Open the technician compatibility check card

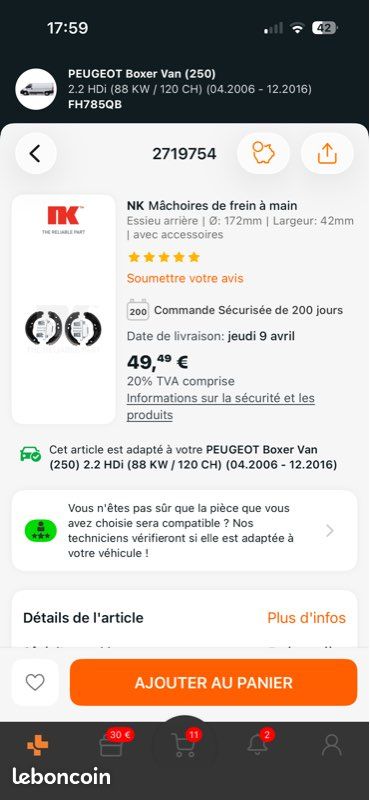coord(185,531)
